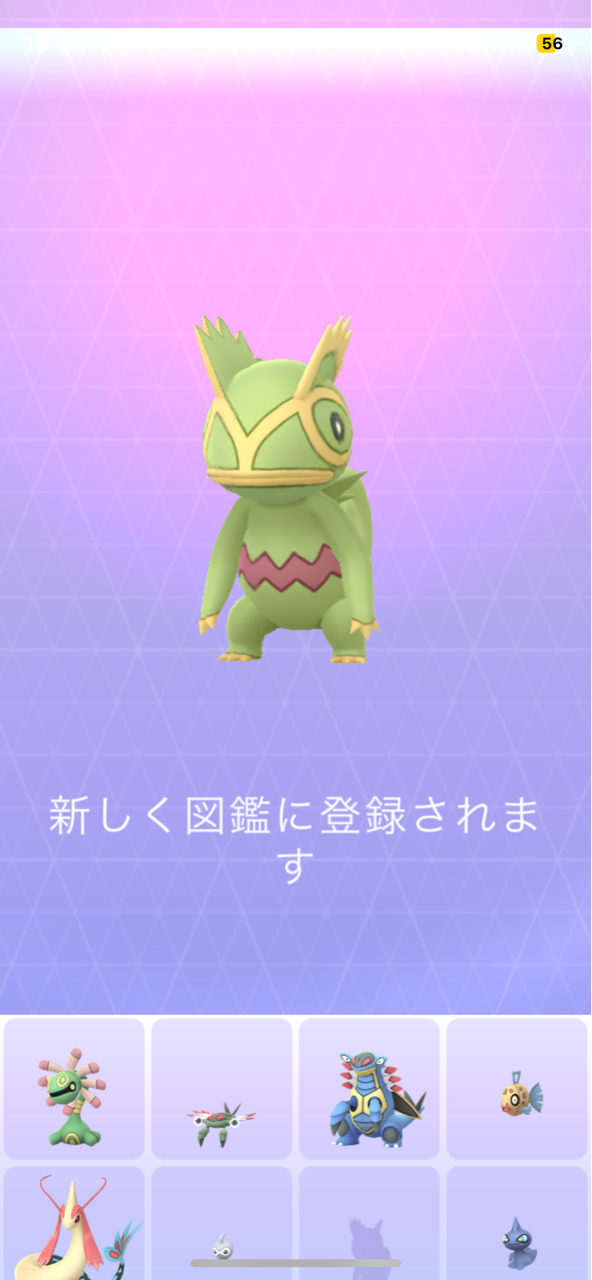Select the Shuppet tile

pyautogui.click(x=517, y=1223)
